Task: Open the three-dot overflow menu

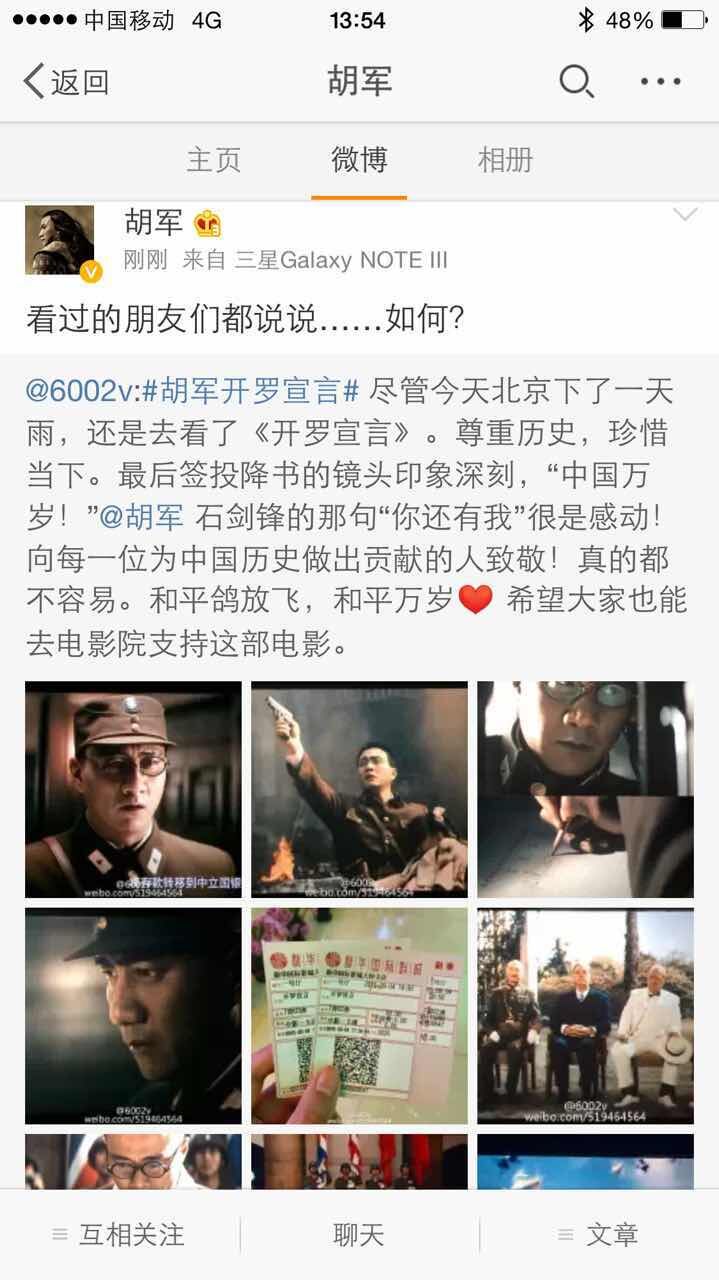Action: pyautogui.click(x=661, y=82)
